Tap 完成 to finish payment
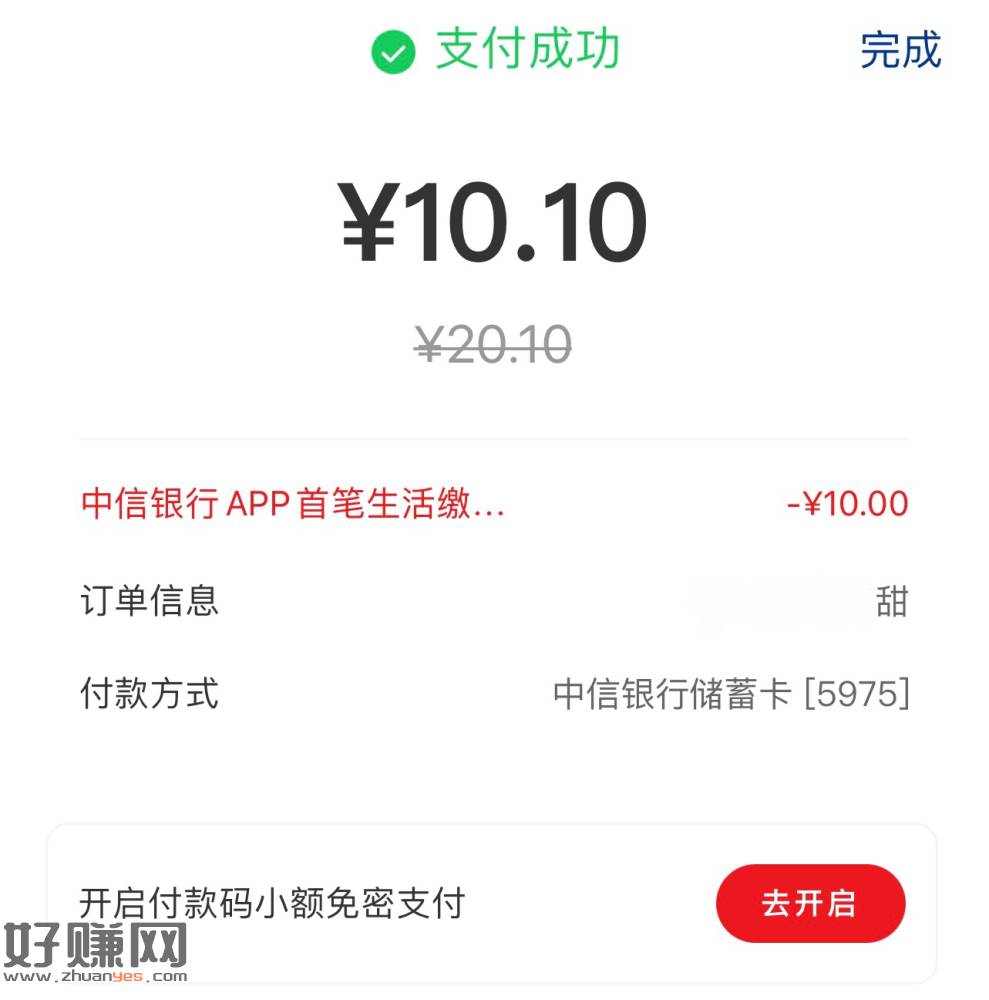 [900, 50]
